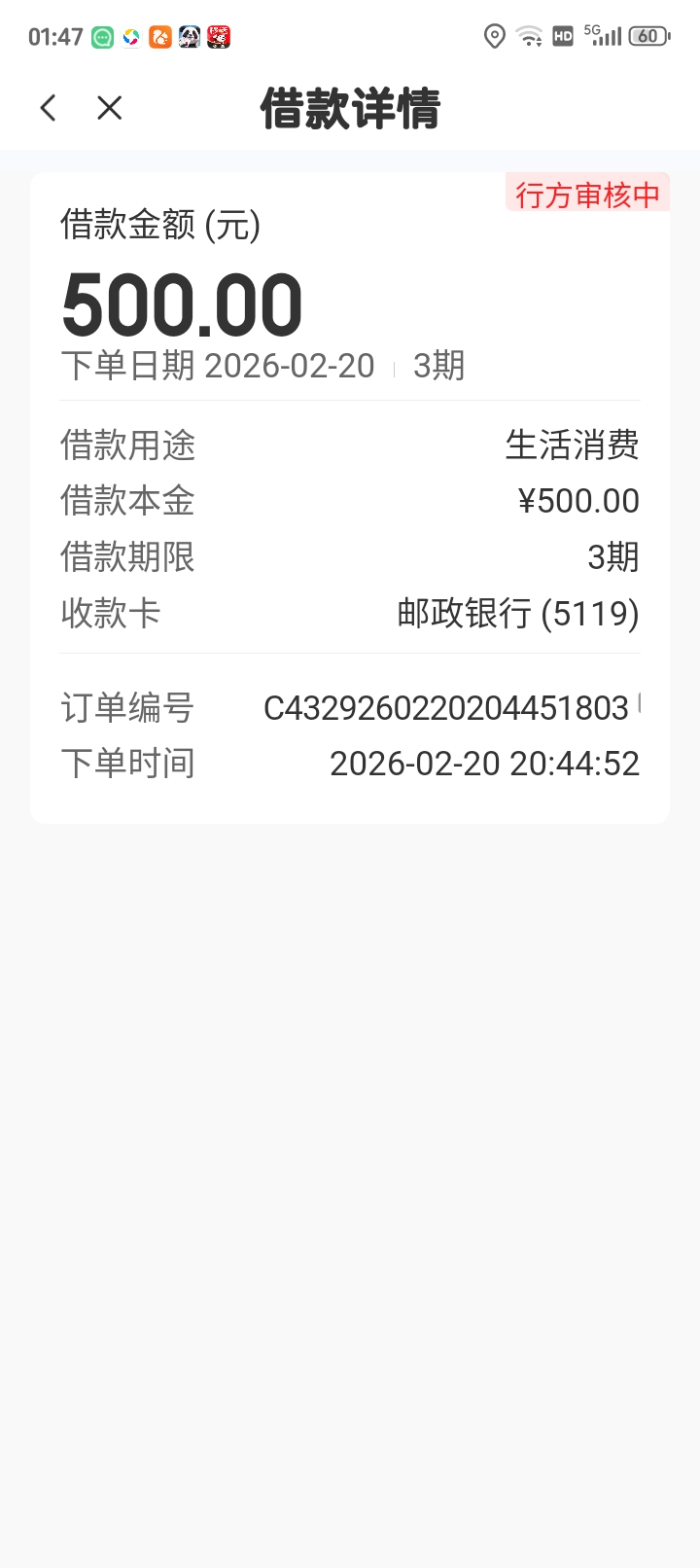Dismiss the page with the X button

pos(109,108)
